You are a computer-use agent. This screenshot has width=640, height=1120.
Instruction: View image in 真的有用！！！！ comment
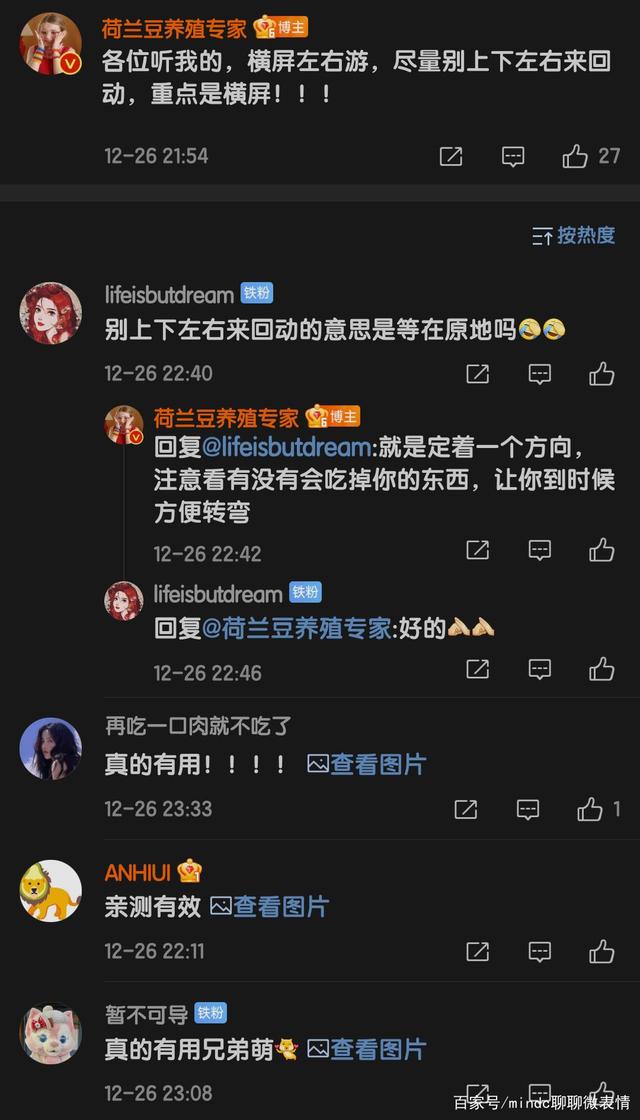(367, 764)
